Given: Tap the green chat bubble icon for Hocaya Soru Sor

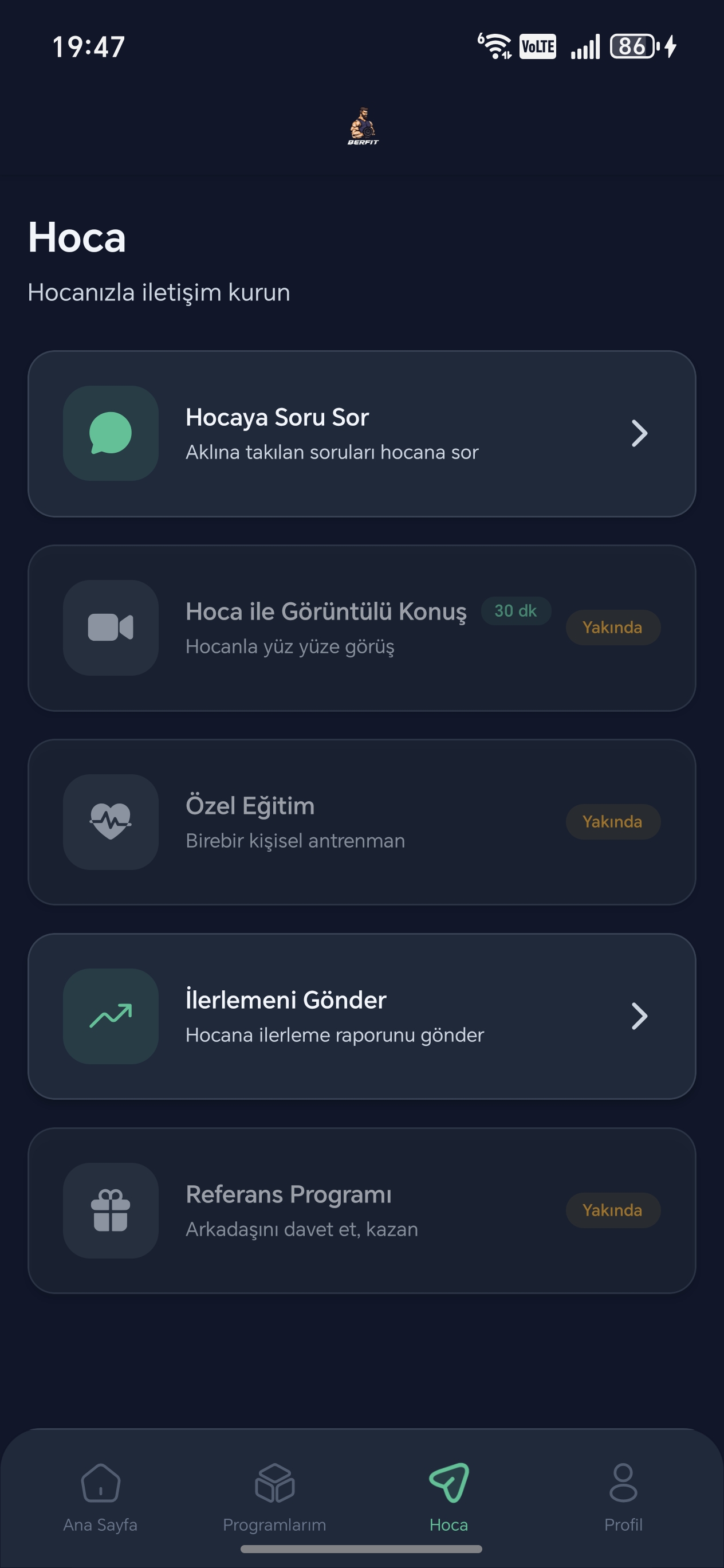Looking at the screenshot, I should 110,433.
